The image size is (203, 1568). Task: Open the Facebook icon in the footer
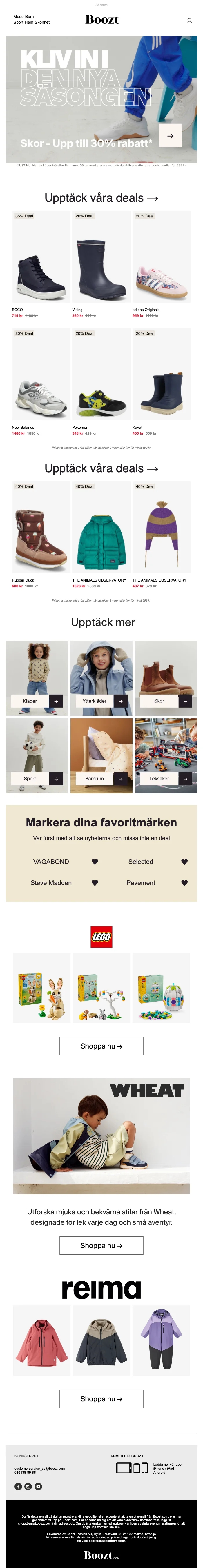[18, 1487]
